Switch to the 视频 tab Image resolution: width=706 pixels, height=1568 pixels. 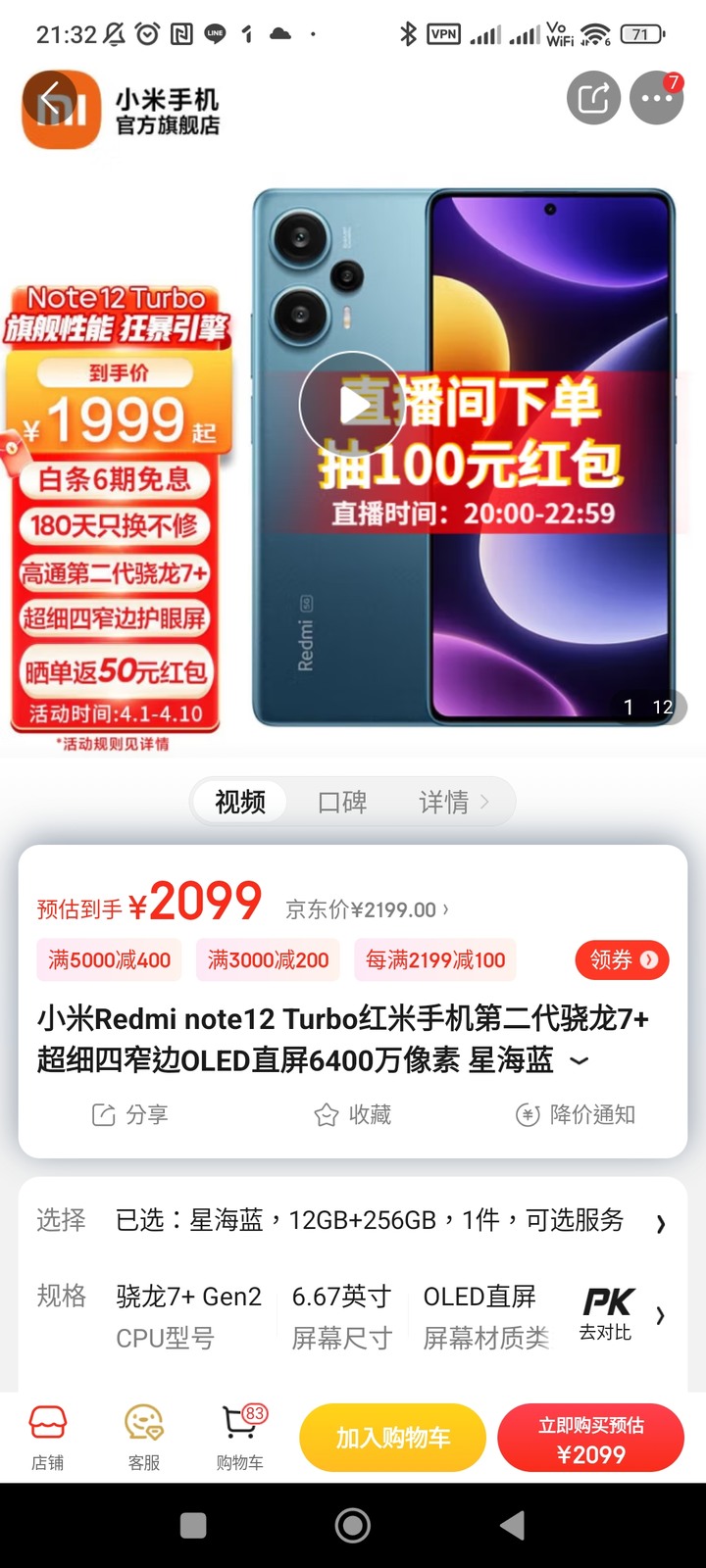point(240,802)
